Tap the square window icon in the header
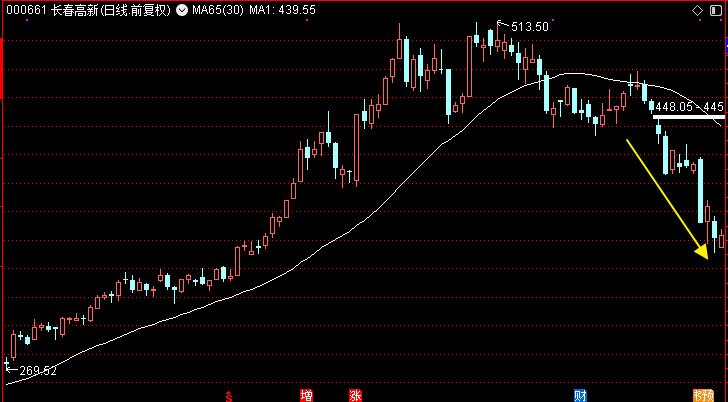 tap(716, 7)
